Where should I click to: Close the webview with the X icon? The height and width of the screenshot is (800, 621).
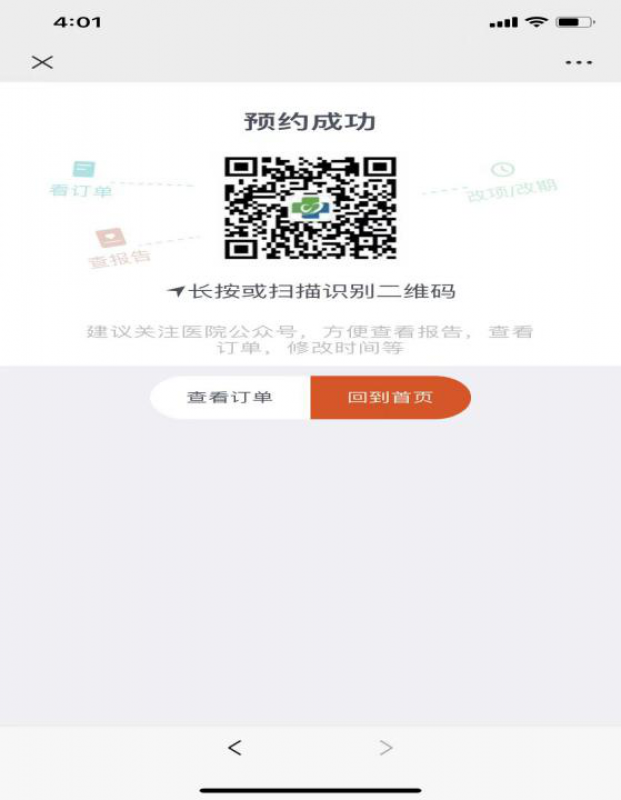(x=42, y=62)
